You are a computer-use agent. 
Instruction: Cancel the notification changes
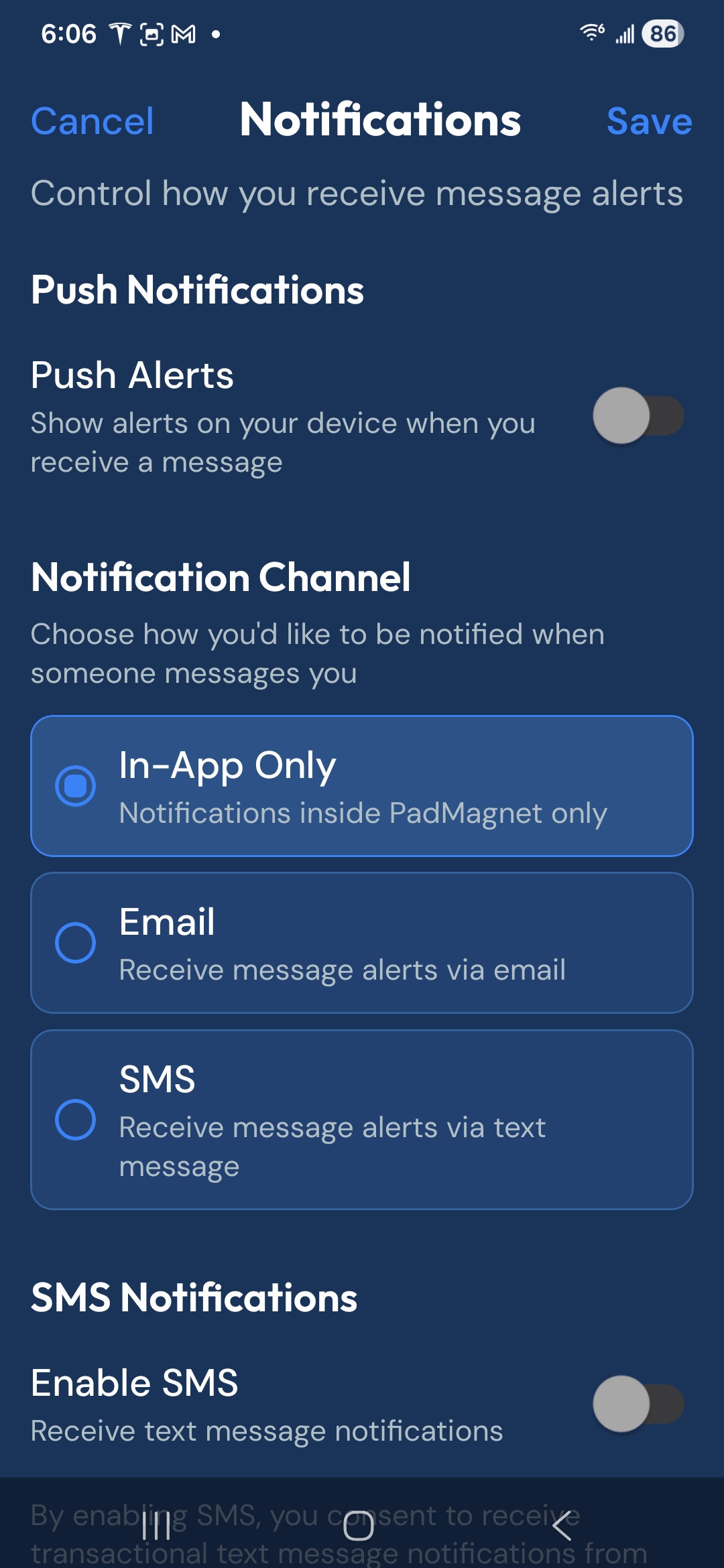pyautogui.click(x=93, y=121)
